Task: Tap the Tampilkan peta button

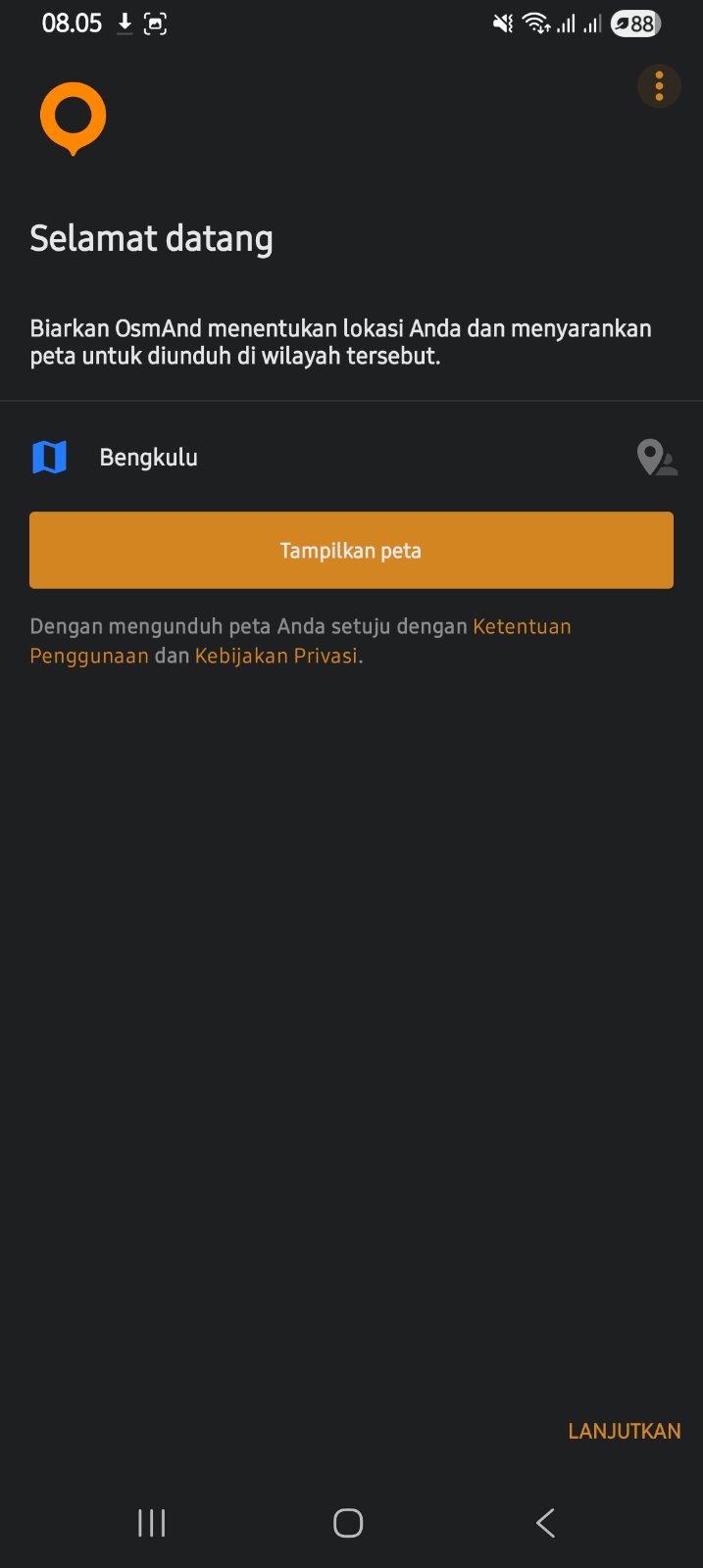Action: 351,550
